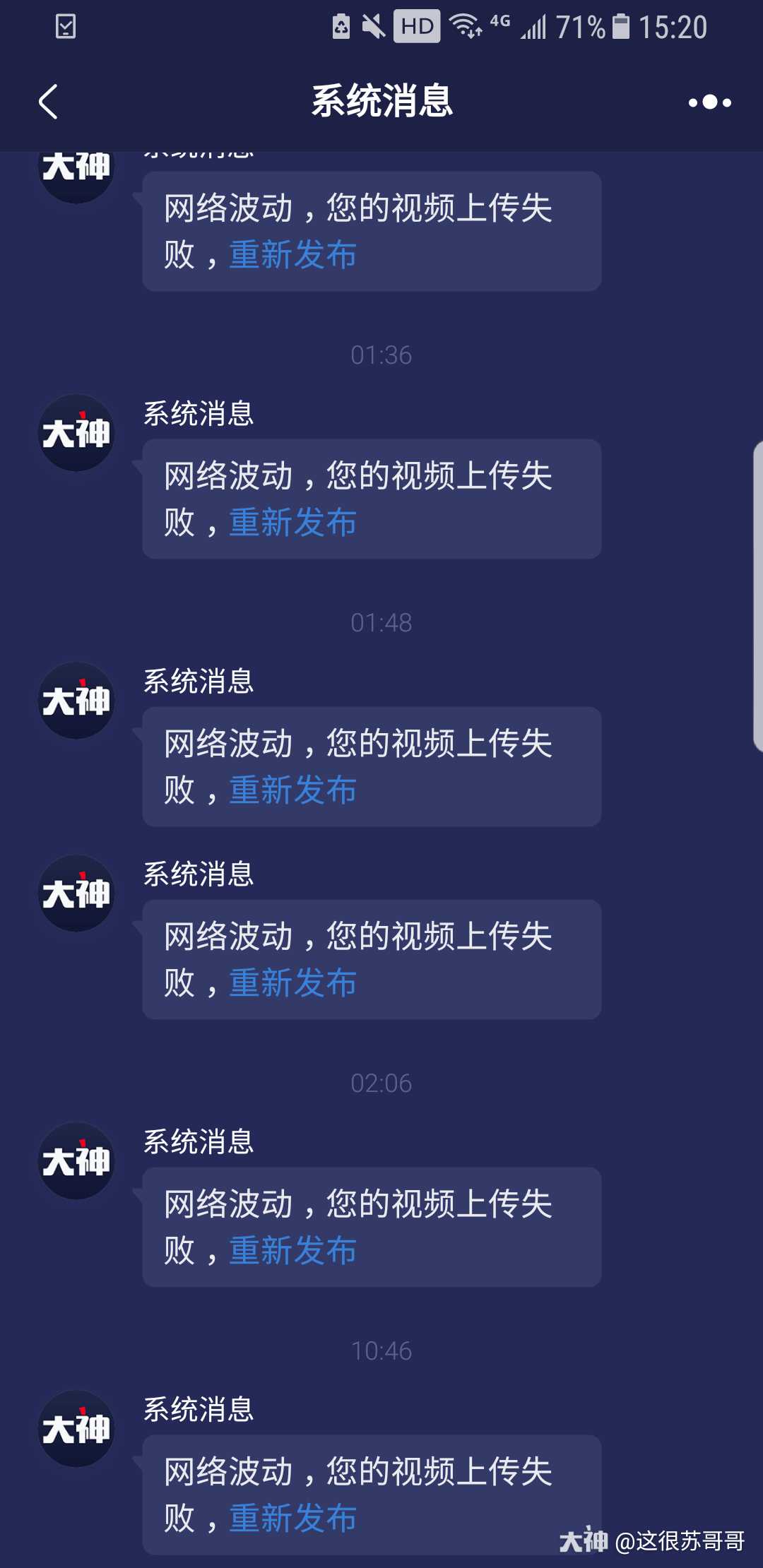Tap 重新发布 link under 10:46

pyautogui.click(x=292, y=1519)
